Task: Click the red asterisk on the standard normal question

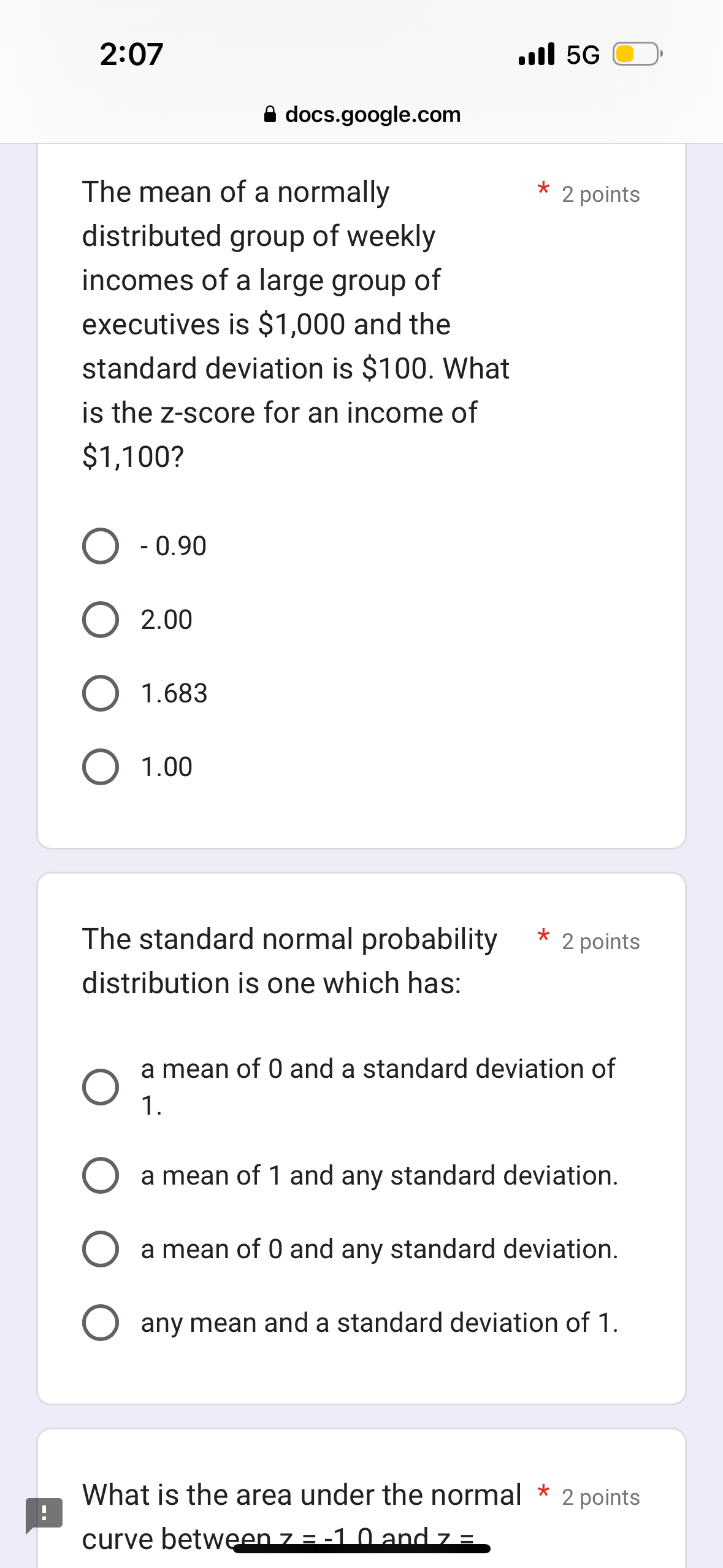Action: (542, 937)
